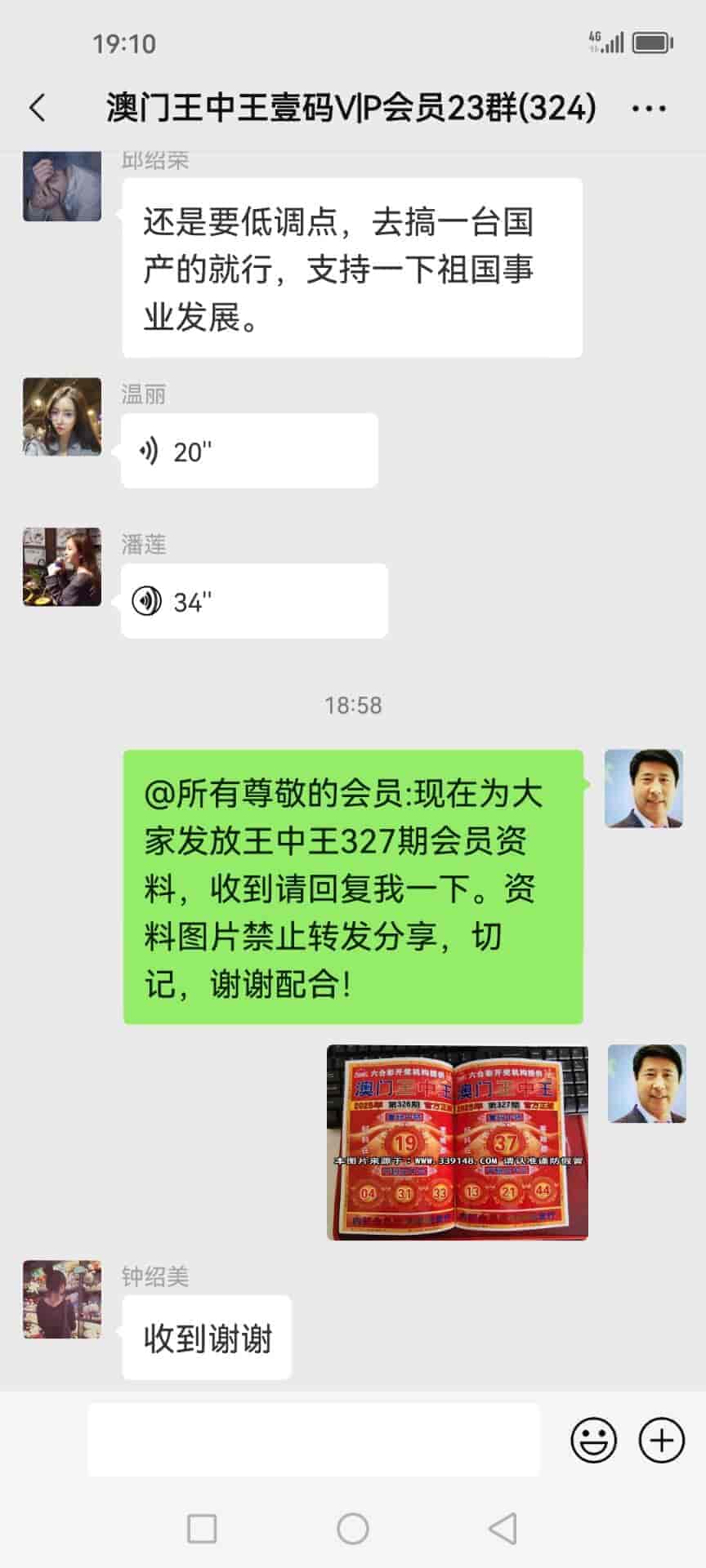Open system recent apps

click(x=202, y=1528)
